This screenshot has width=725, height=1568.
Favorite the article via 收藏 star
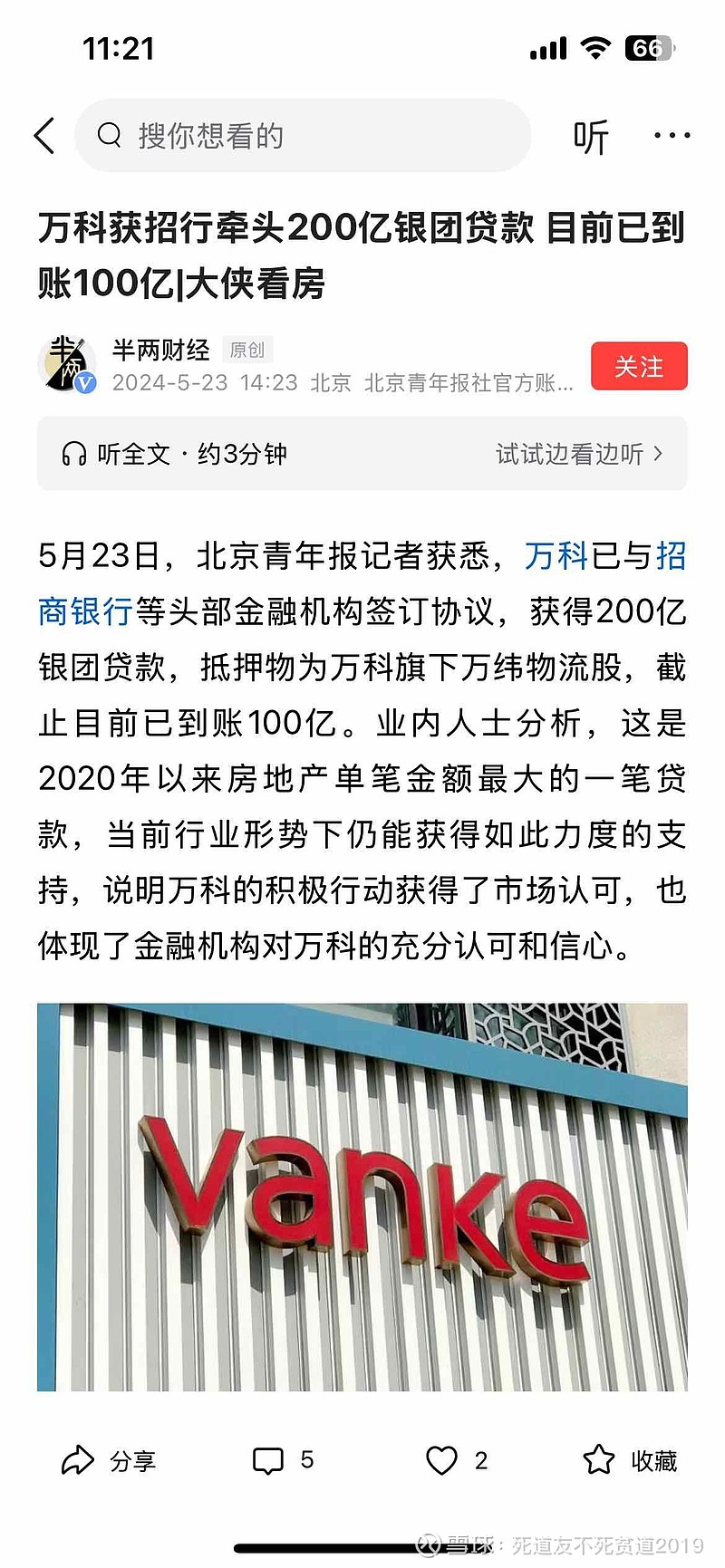[602, 1460]
